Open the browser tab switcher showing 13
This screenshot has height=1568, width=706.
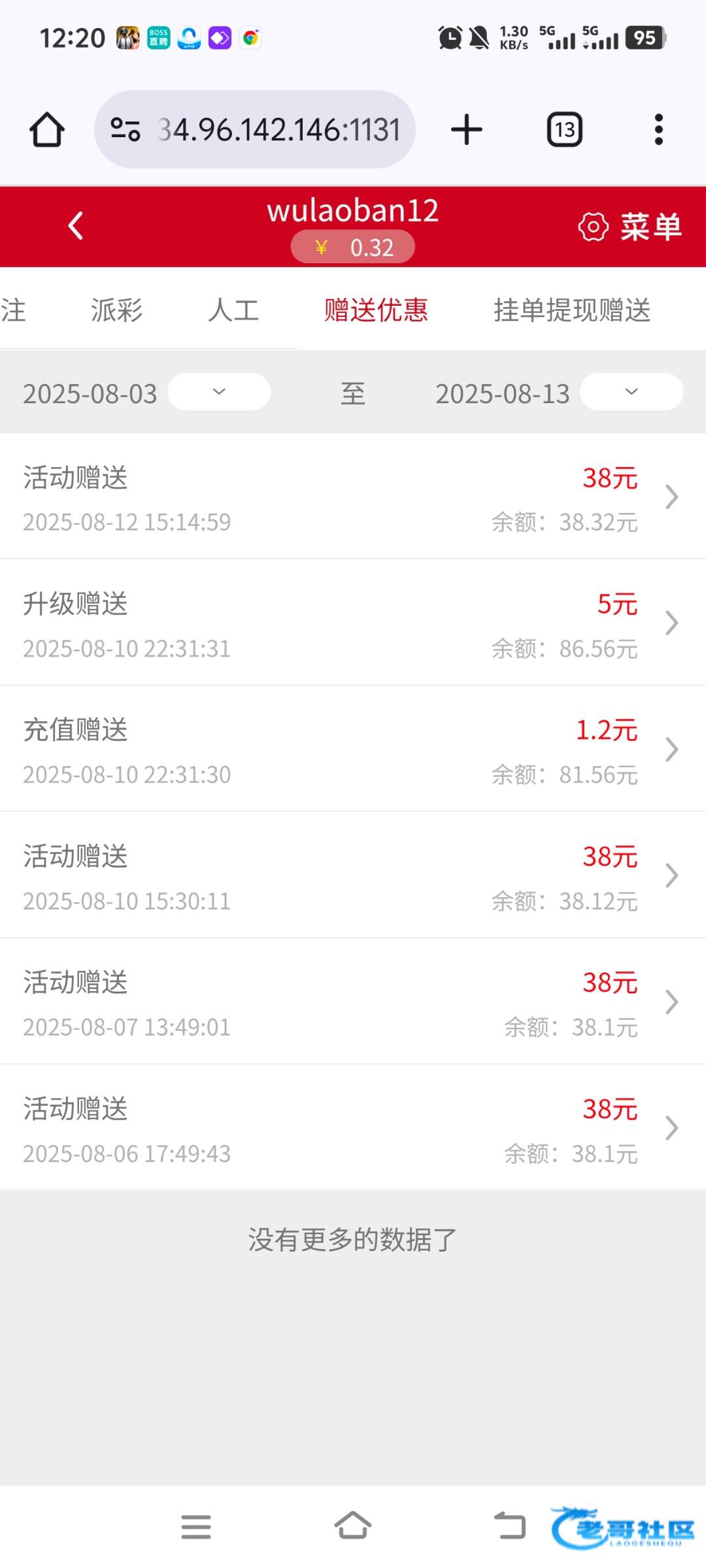tap(565, 129)
